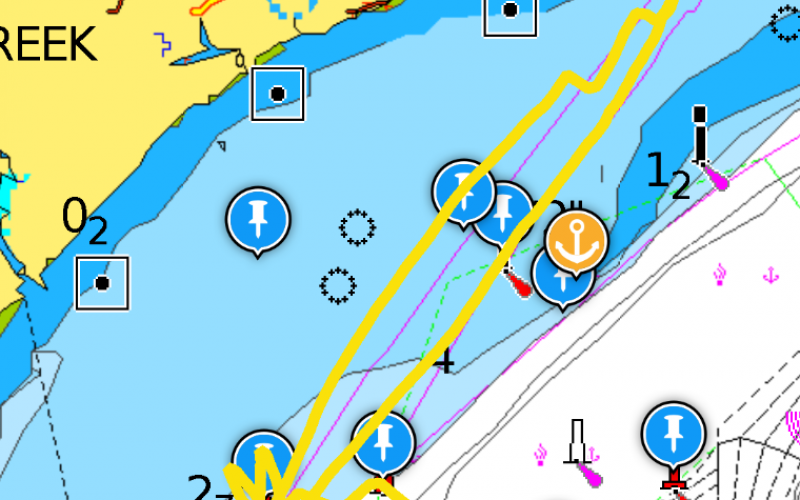Select the blue pin above the red buoy at bottom right
The image size is (800, 500).
click(x=673, y=432)
